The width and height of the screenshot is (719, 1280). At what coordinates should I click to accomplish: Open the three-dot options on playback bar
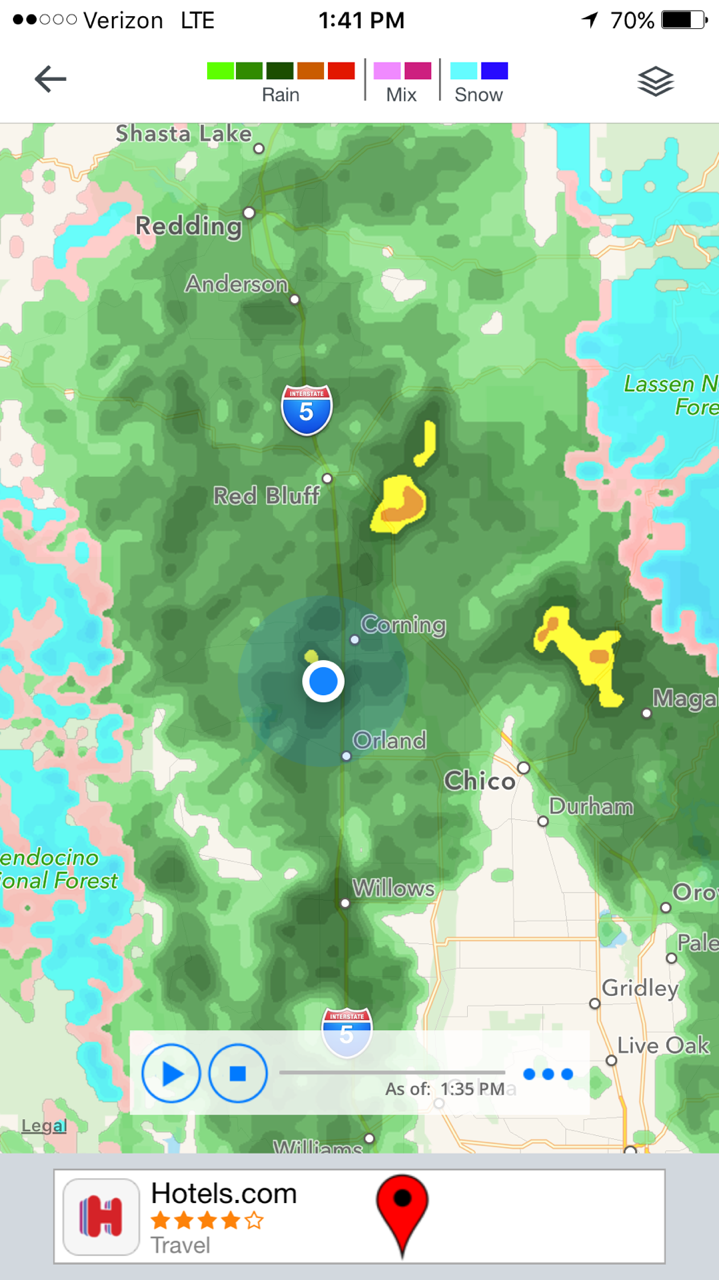tap(548, 1074)
